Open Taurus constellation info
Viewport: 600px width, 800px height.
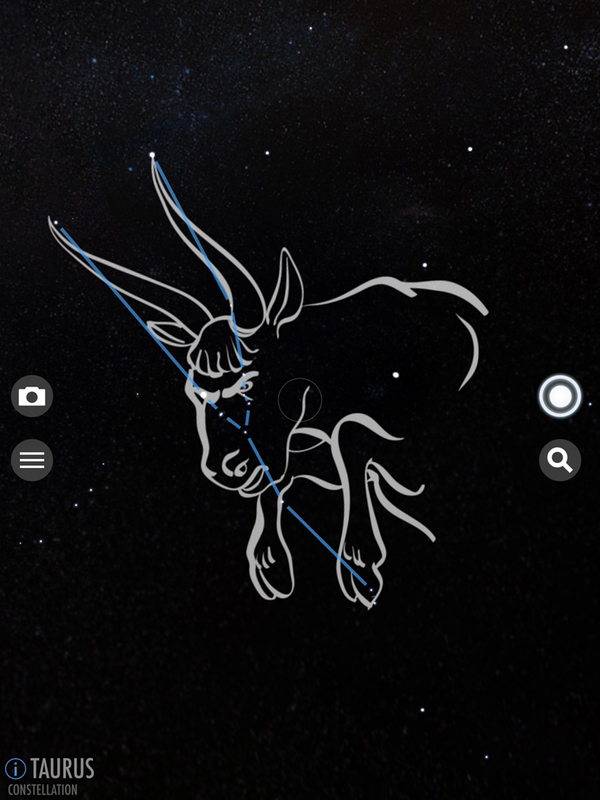15,769
